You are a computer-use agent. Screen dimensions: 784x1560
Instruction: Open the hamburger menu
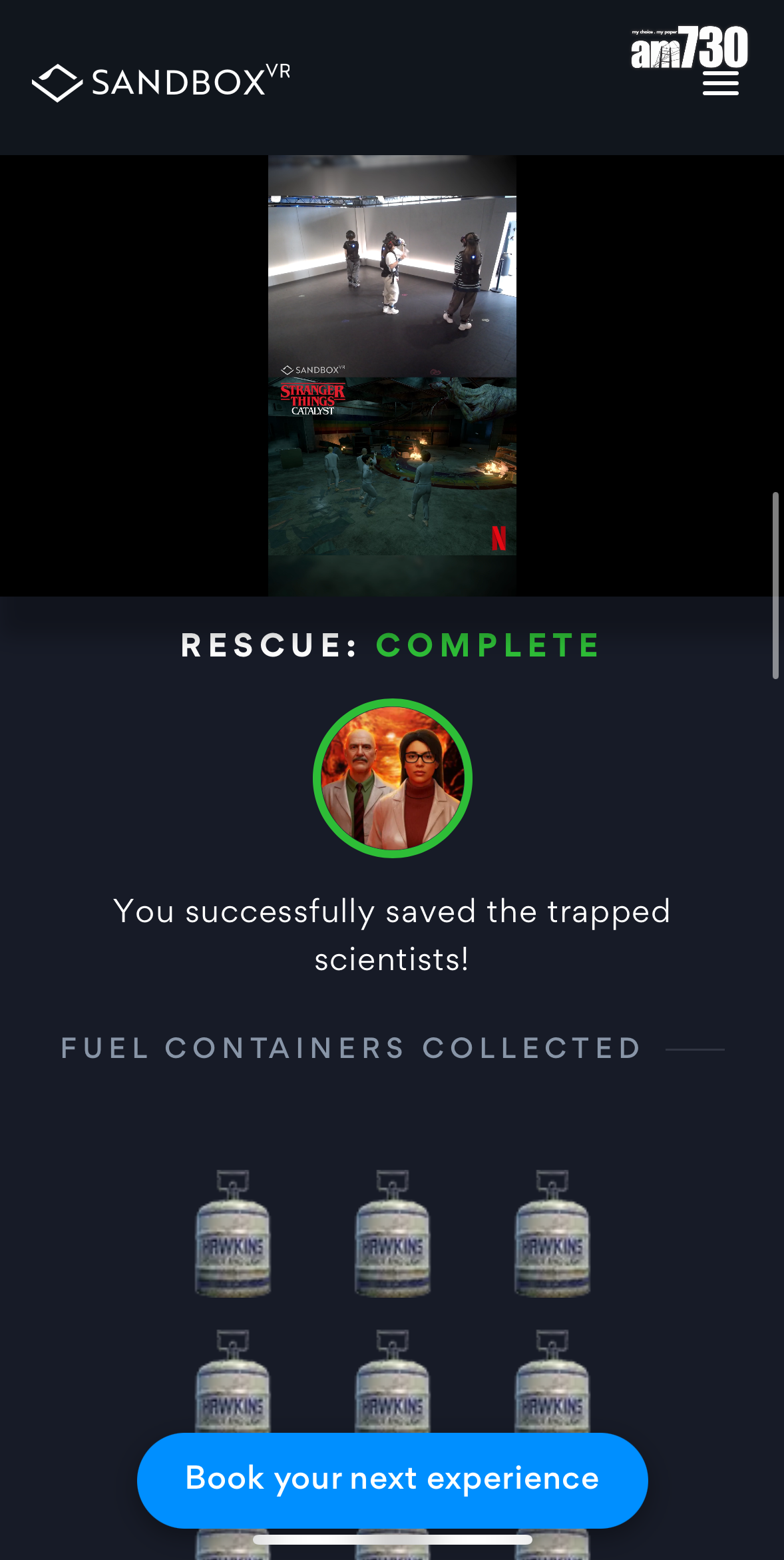click(x=720, y=85)
